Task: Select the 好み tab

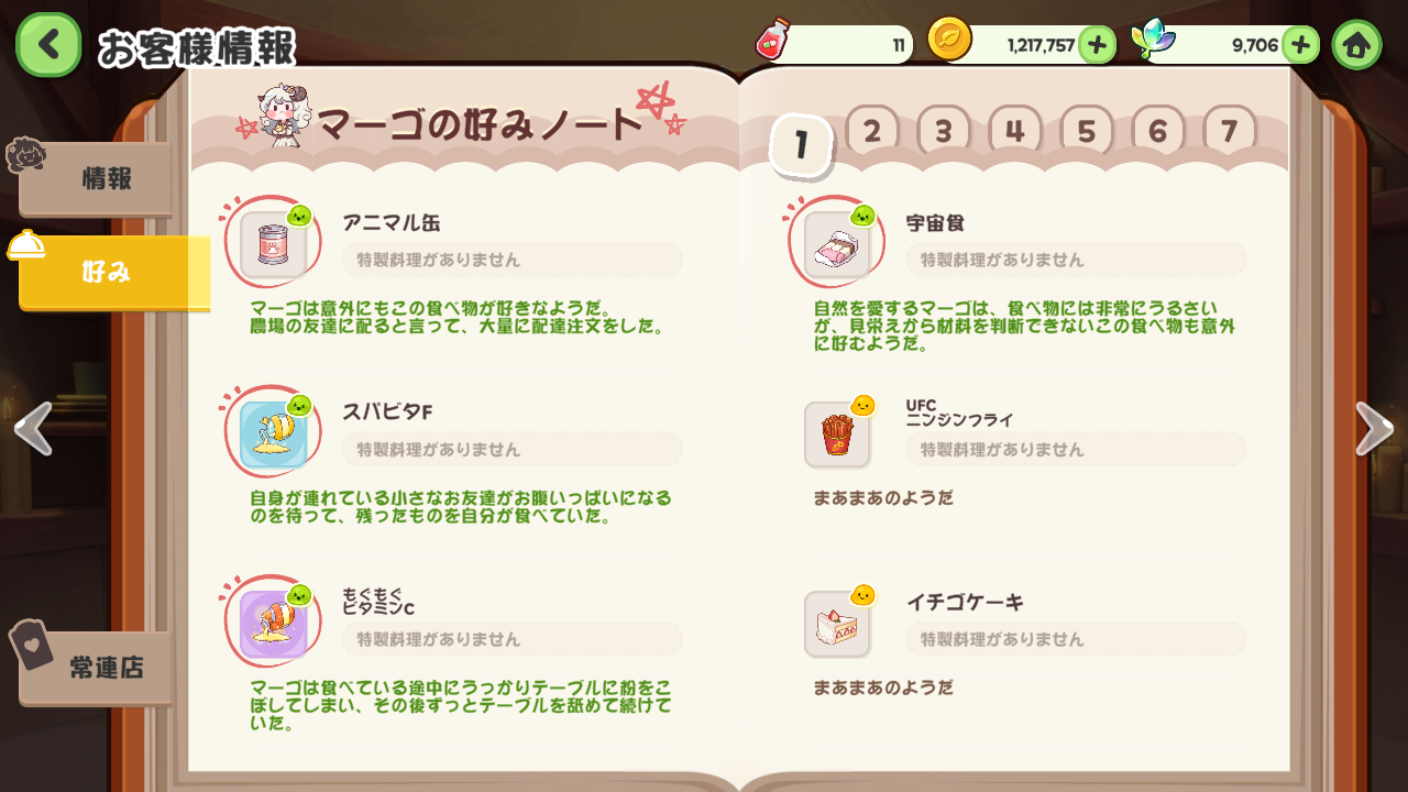Action: pyautogui.click(x=108, y=271)
